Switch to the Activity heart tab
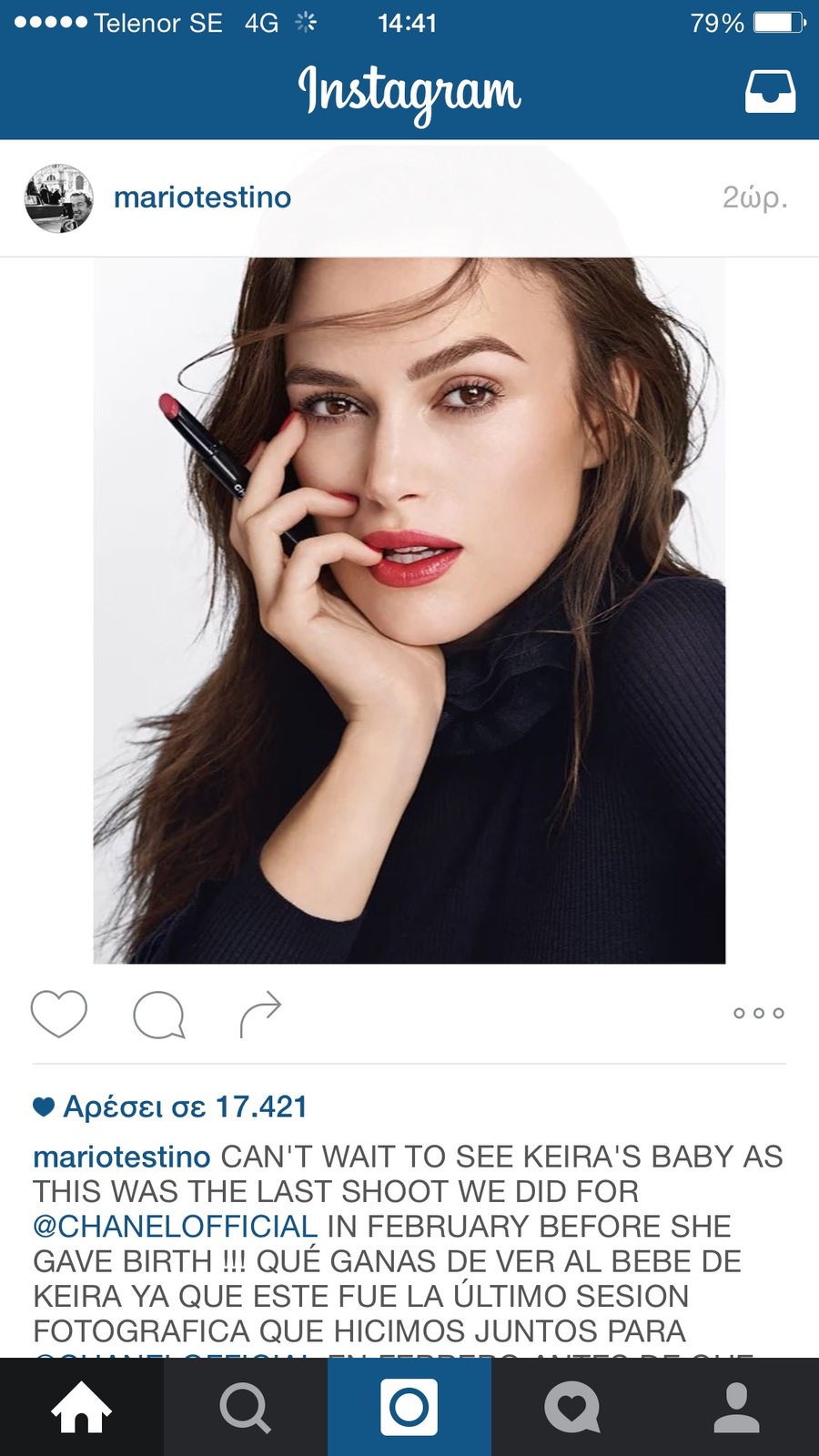The height and width of the screenshot is (1456, 819). click(x=572, y=1407)
